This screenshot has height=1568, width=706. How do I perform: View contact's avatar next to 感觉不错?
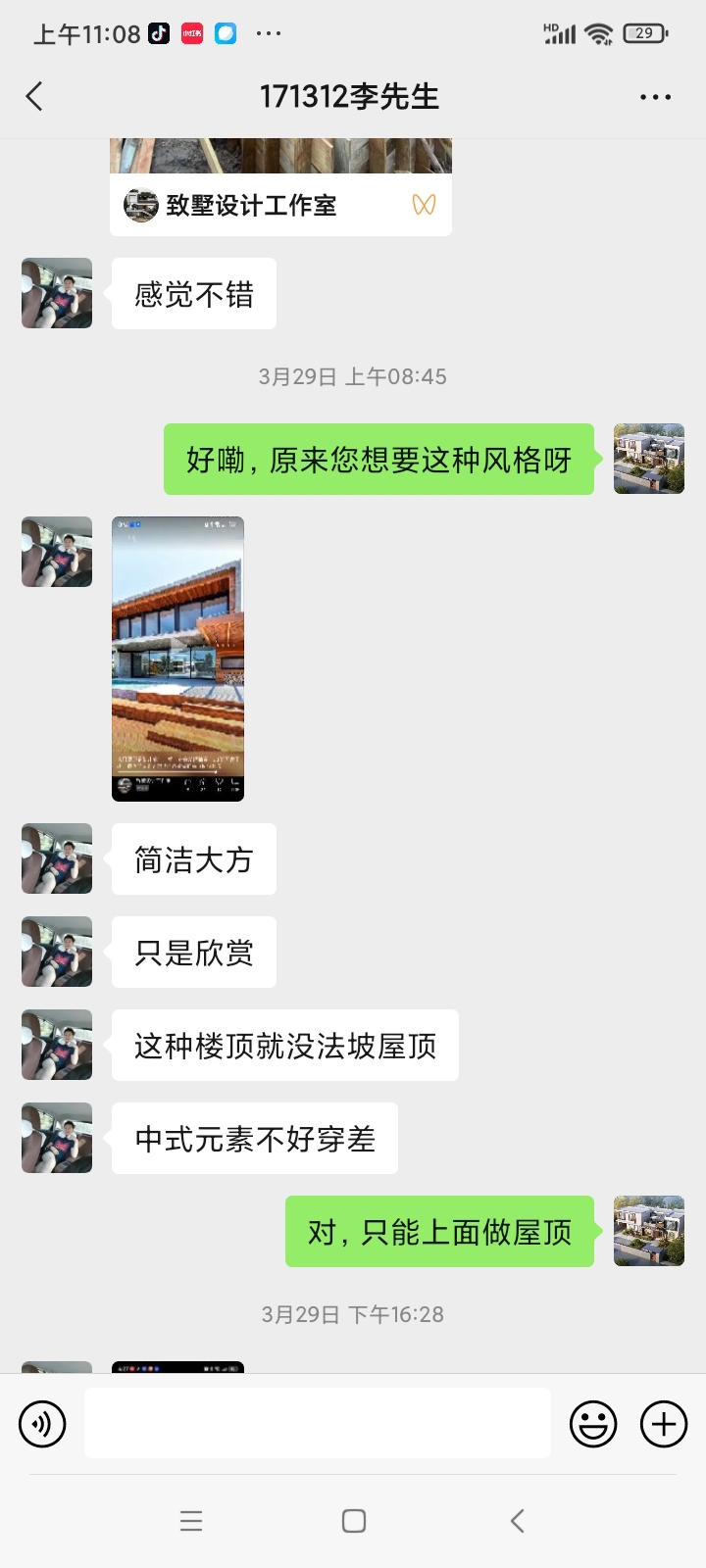coord(57,293)
